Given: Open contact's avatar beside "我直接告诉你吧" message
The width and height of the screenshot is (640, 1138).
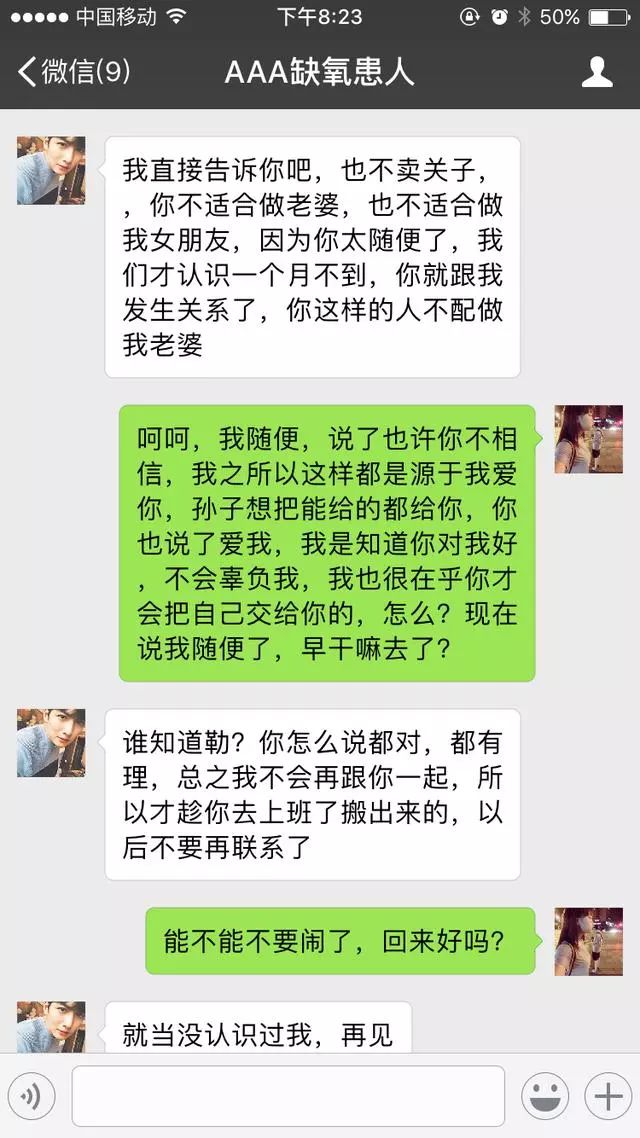Looking at the screenshot, I should pos(51,171).
